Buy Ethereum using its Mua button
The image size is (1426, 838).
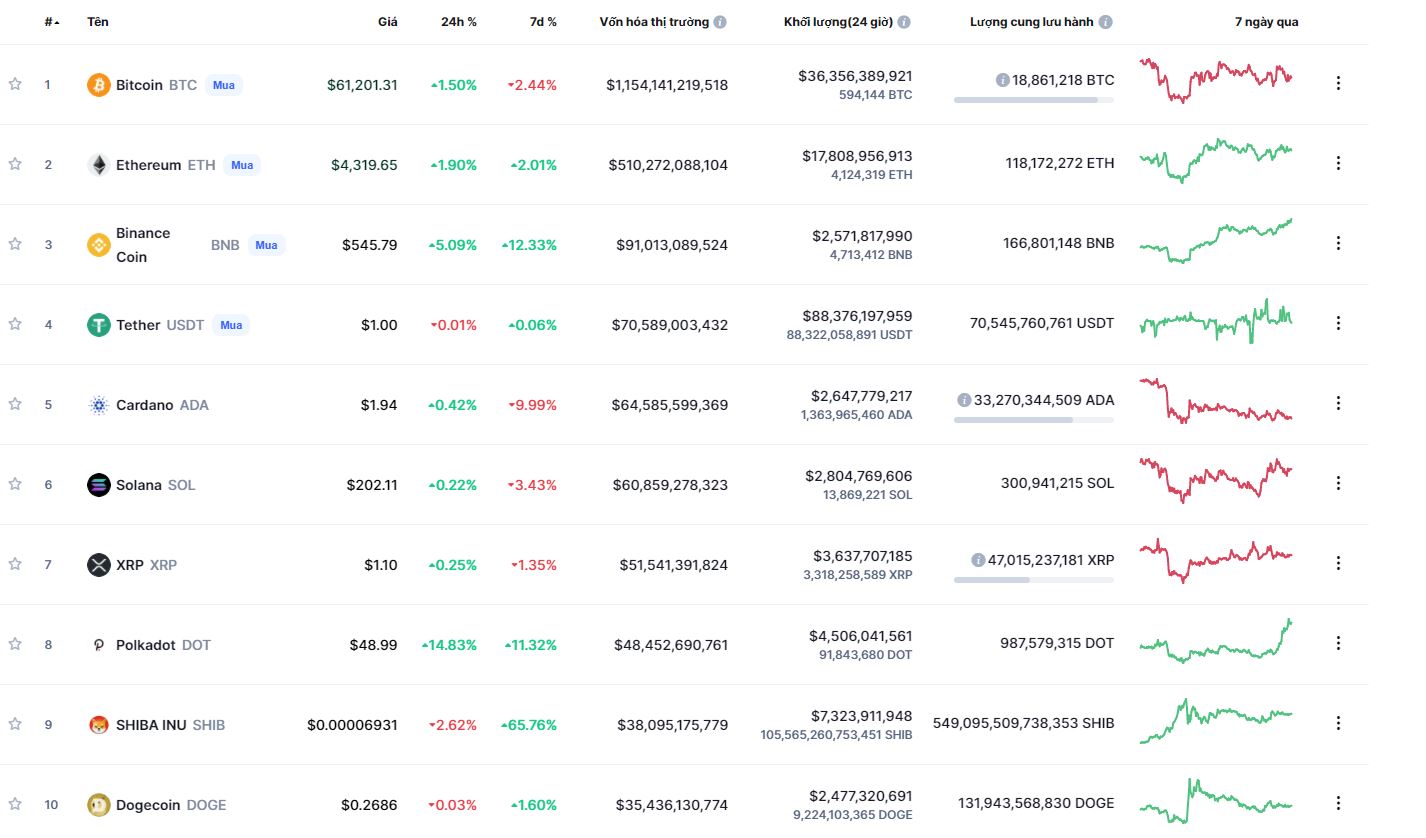[x=242, y=165]
